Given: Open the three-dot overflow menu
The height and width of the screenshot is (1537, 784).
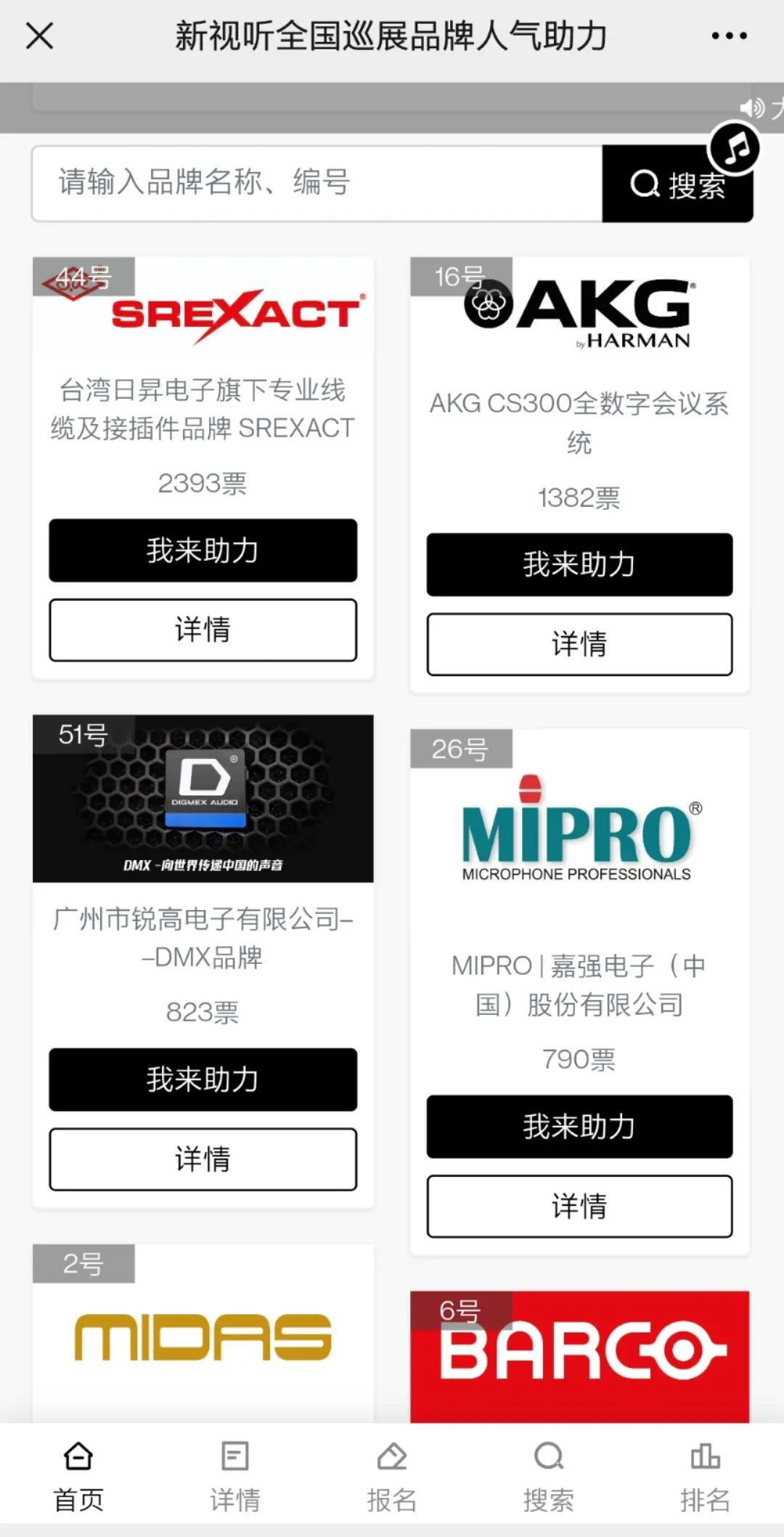Looking at the screenshot, I should pyautogui.click(x=729, y=36).
